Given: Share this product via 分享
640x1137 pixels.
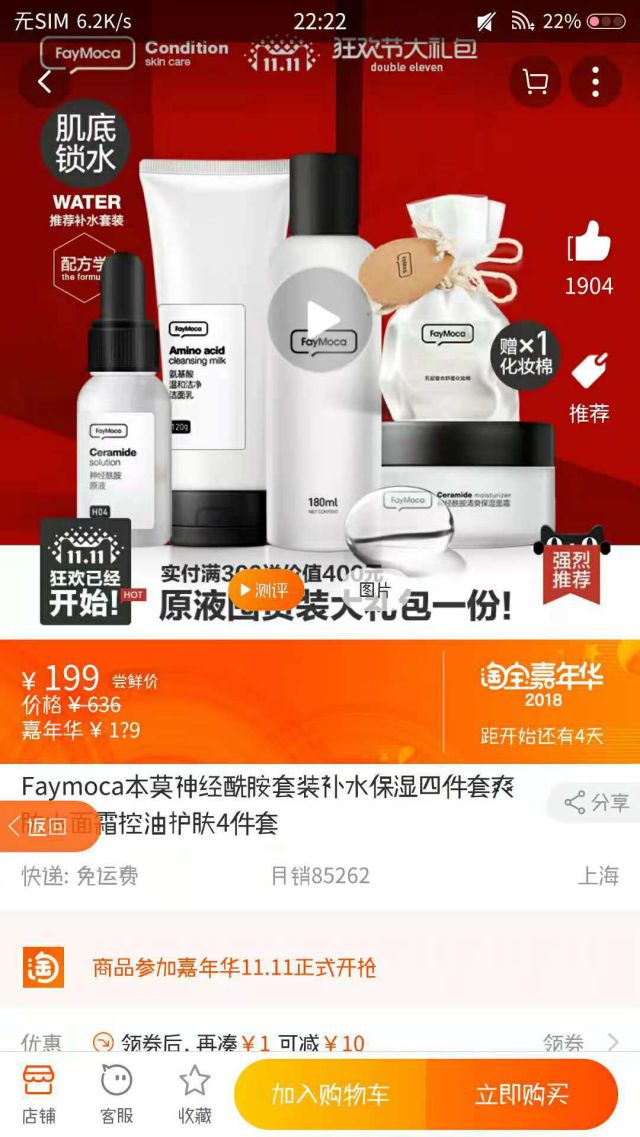Looking at the screenshot, I should click(597, 802).
